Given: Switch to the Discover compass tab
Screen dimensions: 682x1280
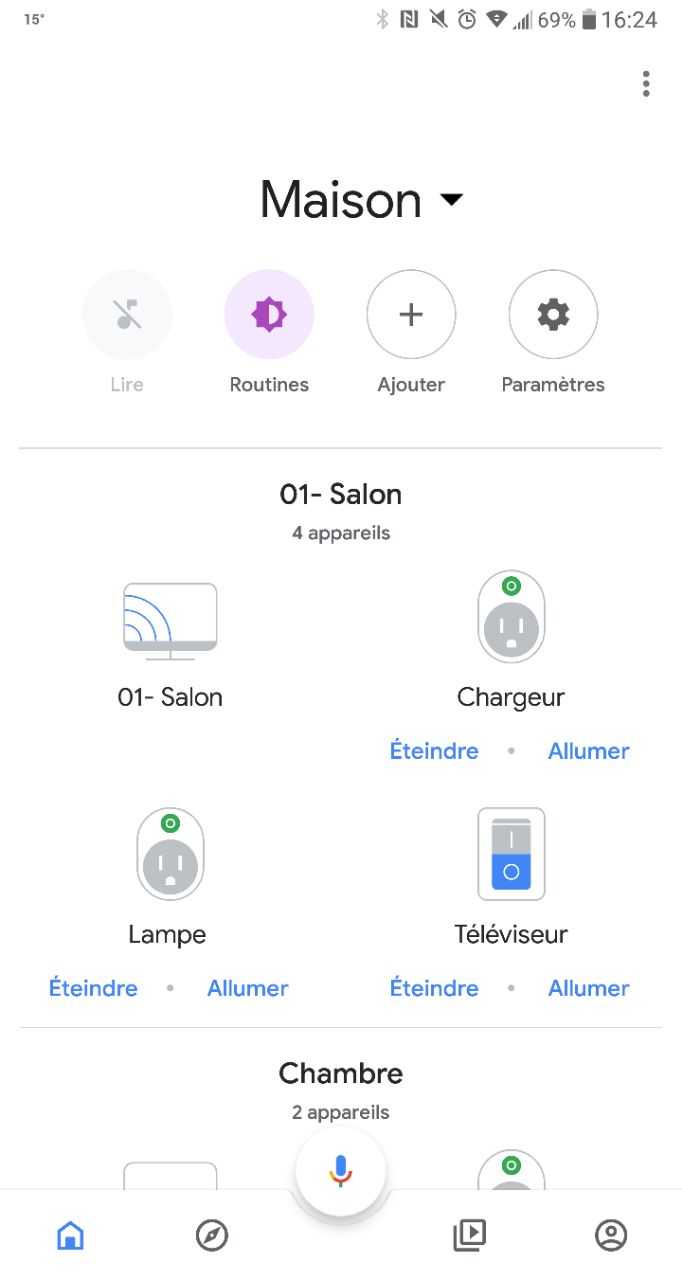Looking at the screenshot, I should 212,1236.
